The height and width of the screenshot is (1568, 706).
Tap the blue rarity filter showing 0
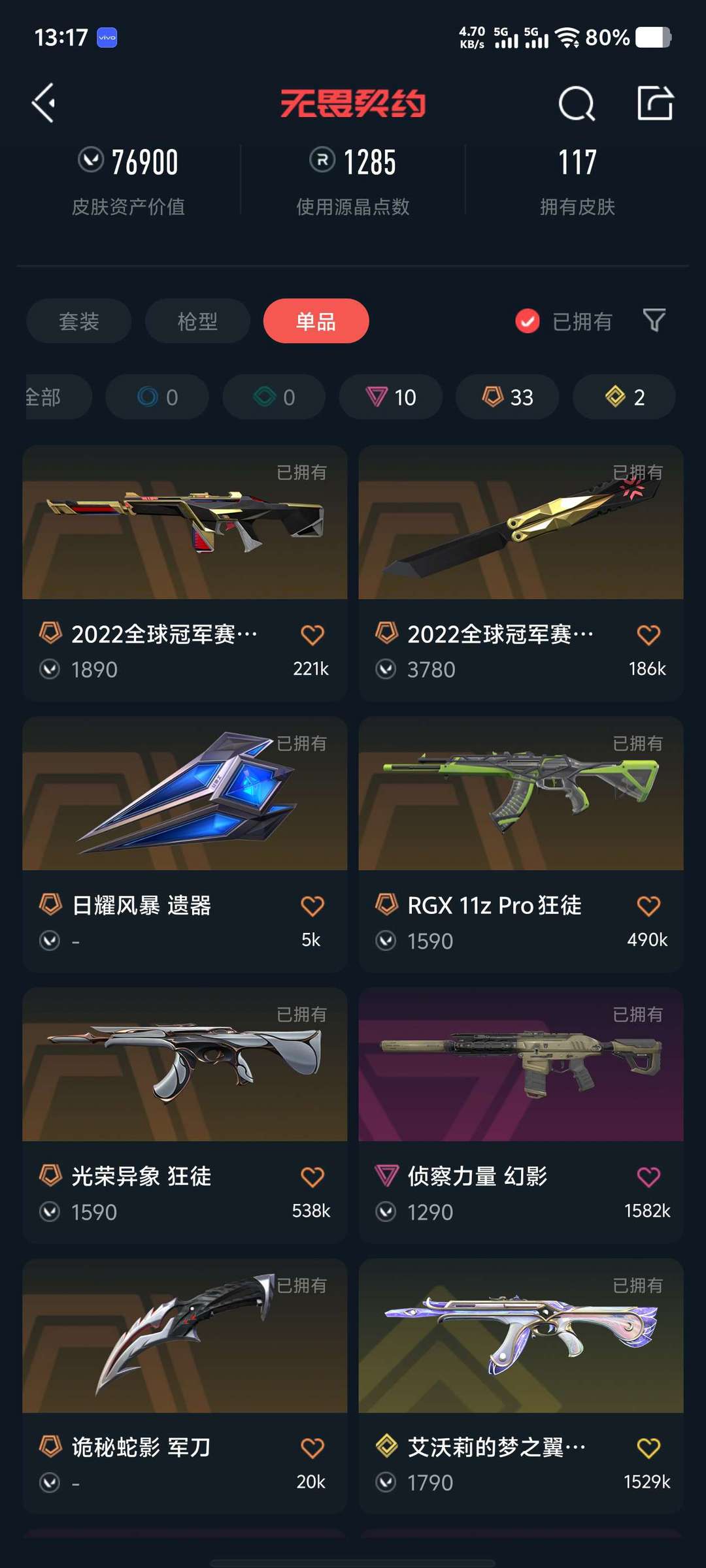tap(157, 397)
